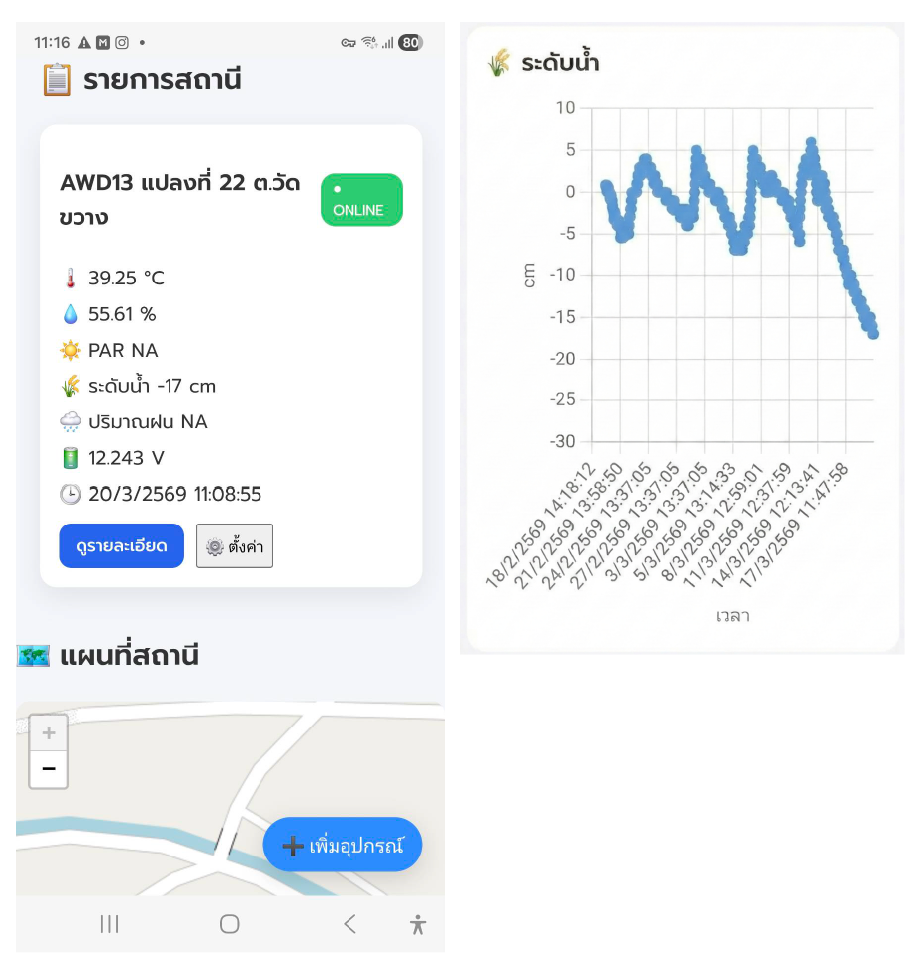
Task: Tap the ดูรายละเอียด button for station AWD13
Action: (x=121, y=546)
